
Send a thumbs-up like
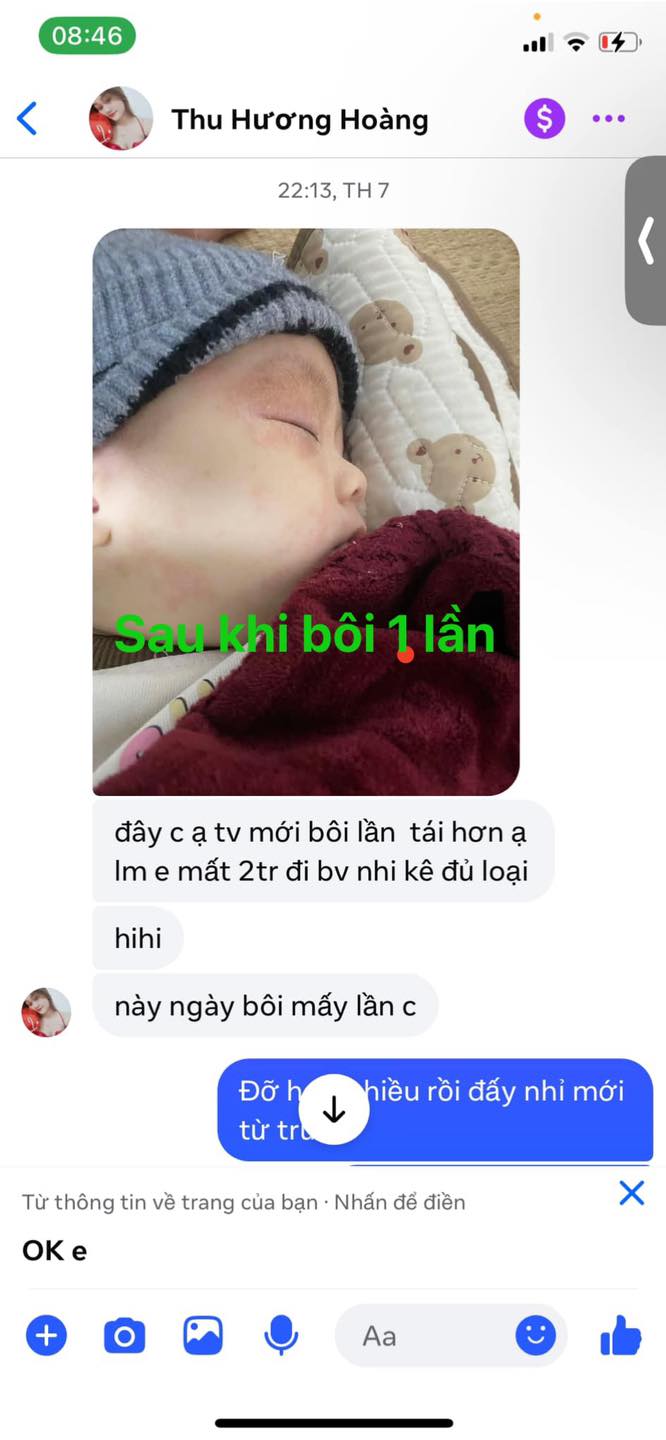(620, 1335)
